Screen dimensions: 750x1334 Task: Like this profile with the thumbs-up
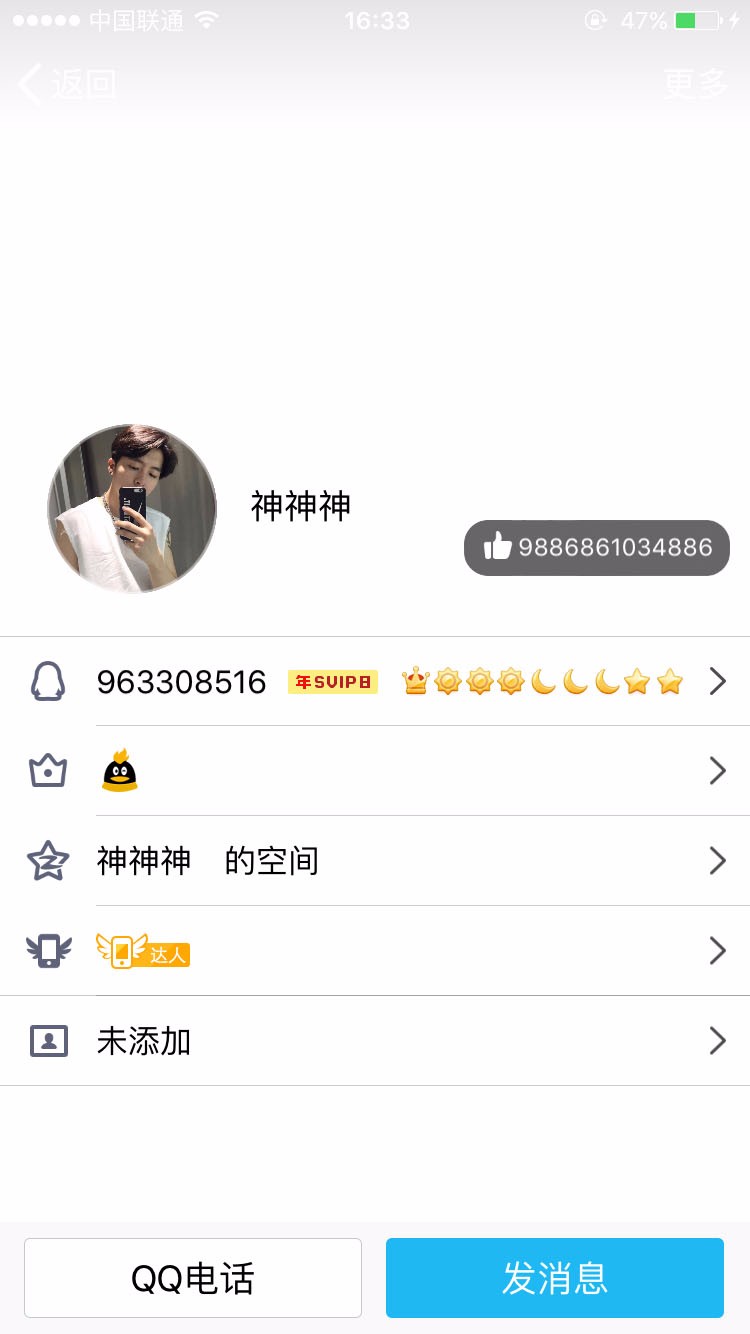coord(597,548)
